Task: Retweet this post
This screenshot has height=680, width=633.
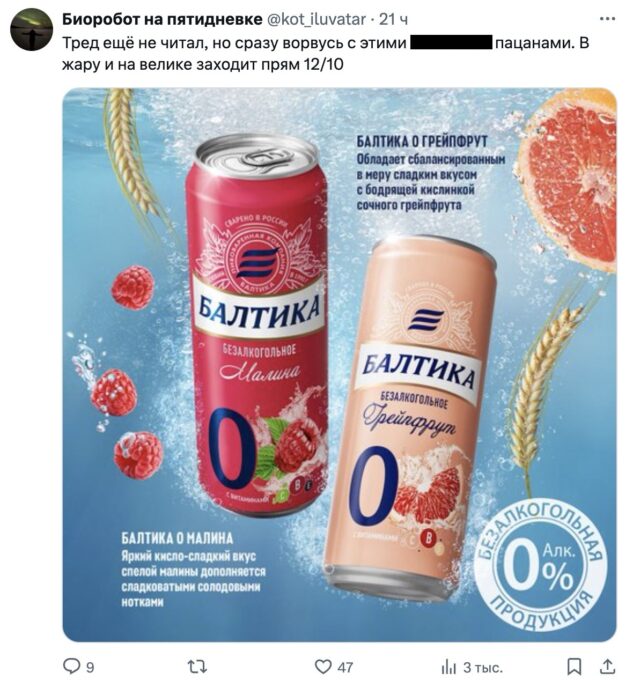Action: (x=198, y=666)
